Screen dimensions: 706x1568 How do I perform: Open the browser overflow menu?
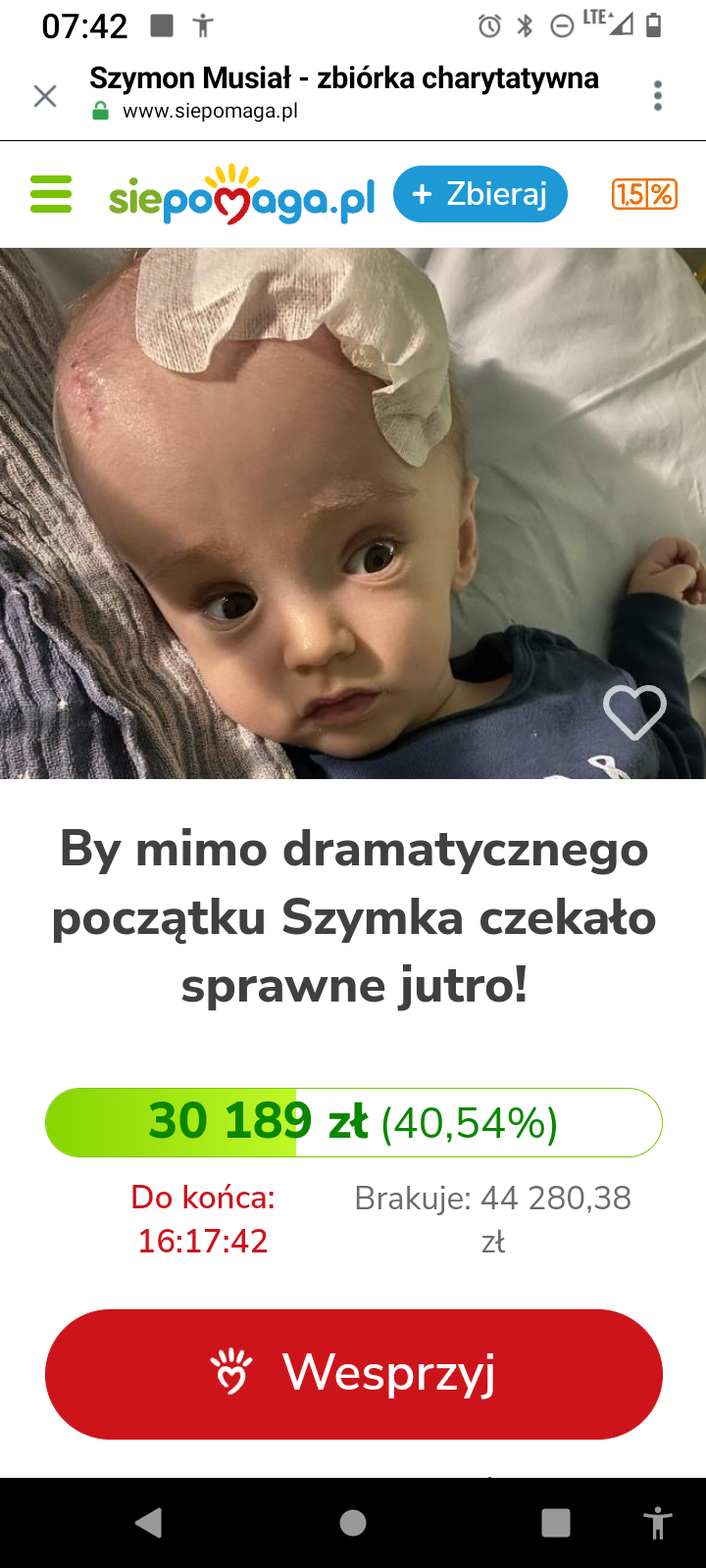[658, 95]
